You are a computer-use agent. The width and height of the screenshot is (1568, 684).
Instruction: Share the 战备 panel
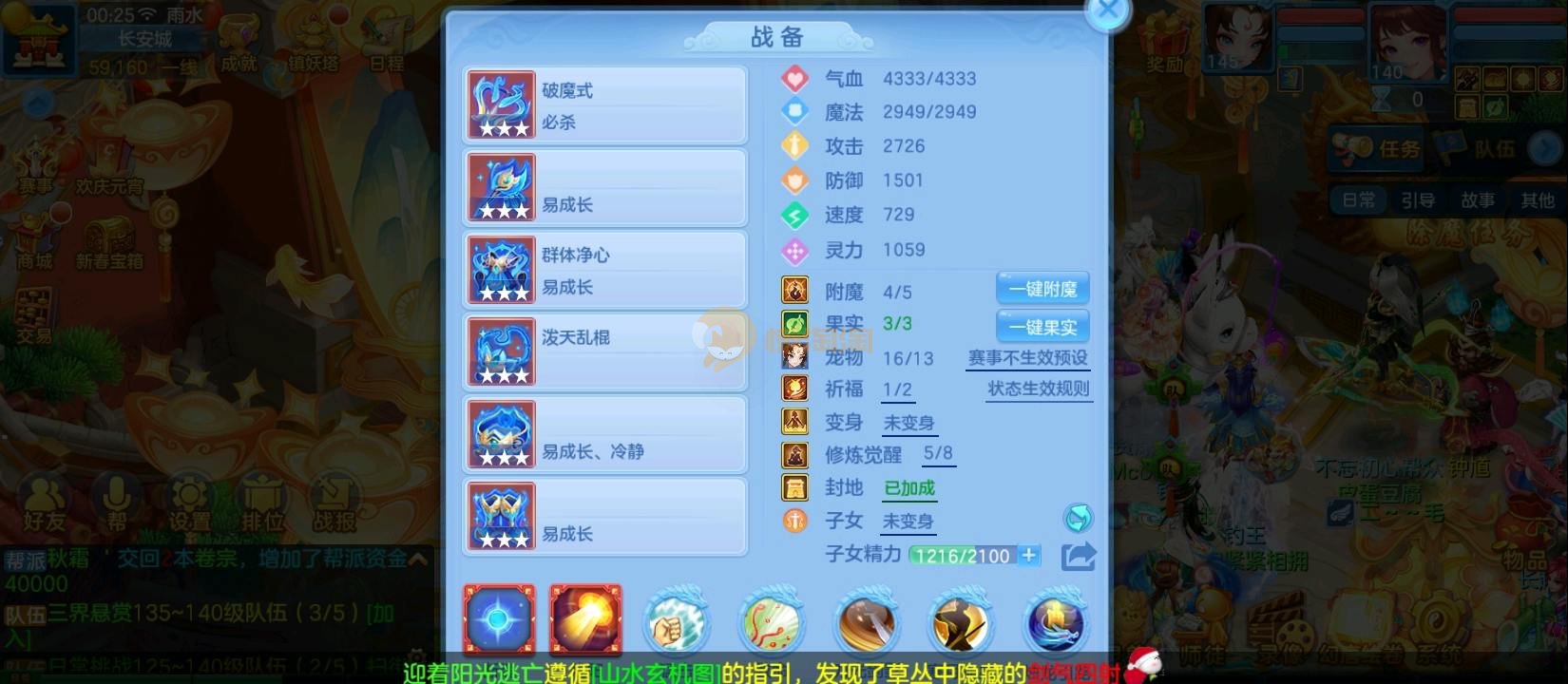click(x=1079, y=556)
